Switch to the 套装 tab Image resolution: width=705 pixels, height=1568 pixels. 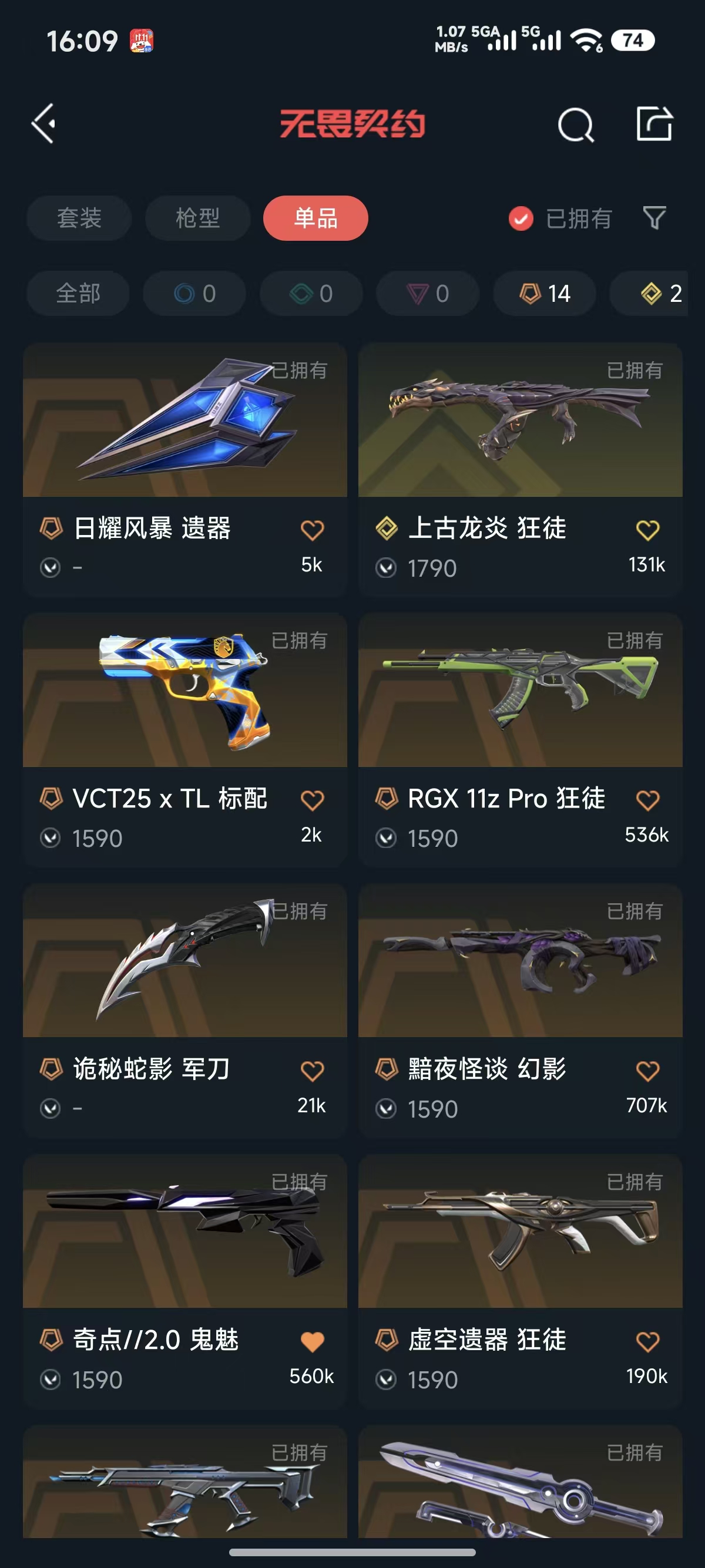click(x=79, y=218)
